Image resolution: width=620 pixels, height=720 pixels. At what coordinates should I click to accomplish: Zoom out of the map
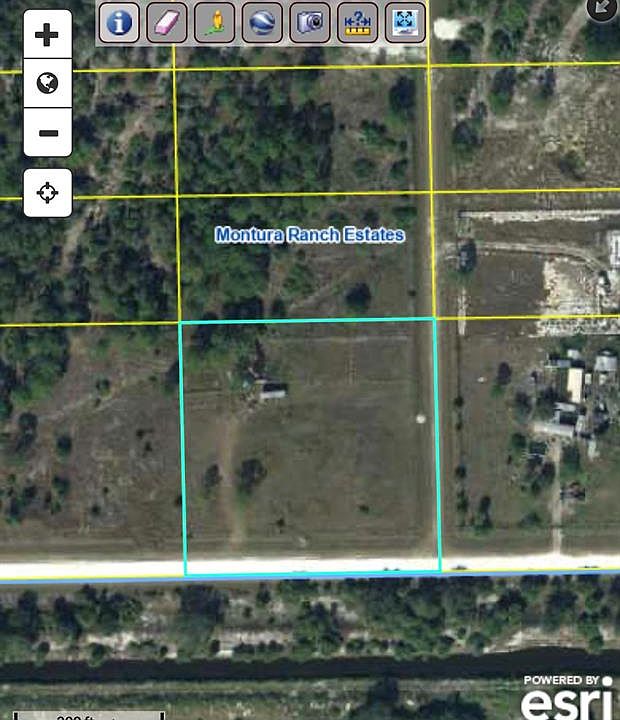47,133
